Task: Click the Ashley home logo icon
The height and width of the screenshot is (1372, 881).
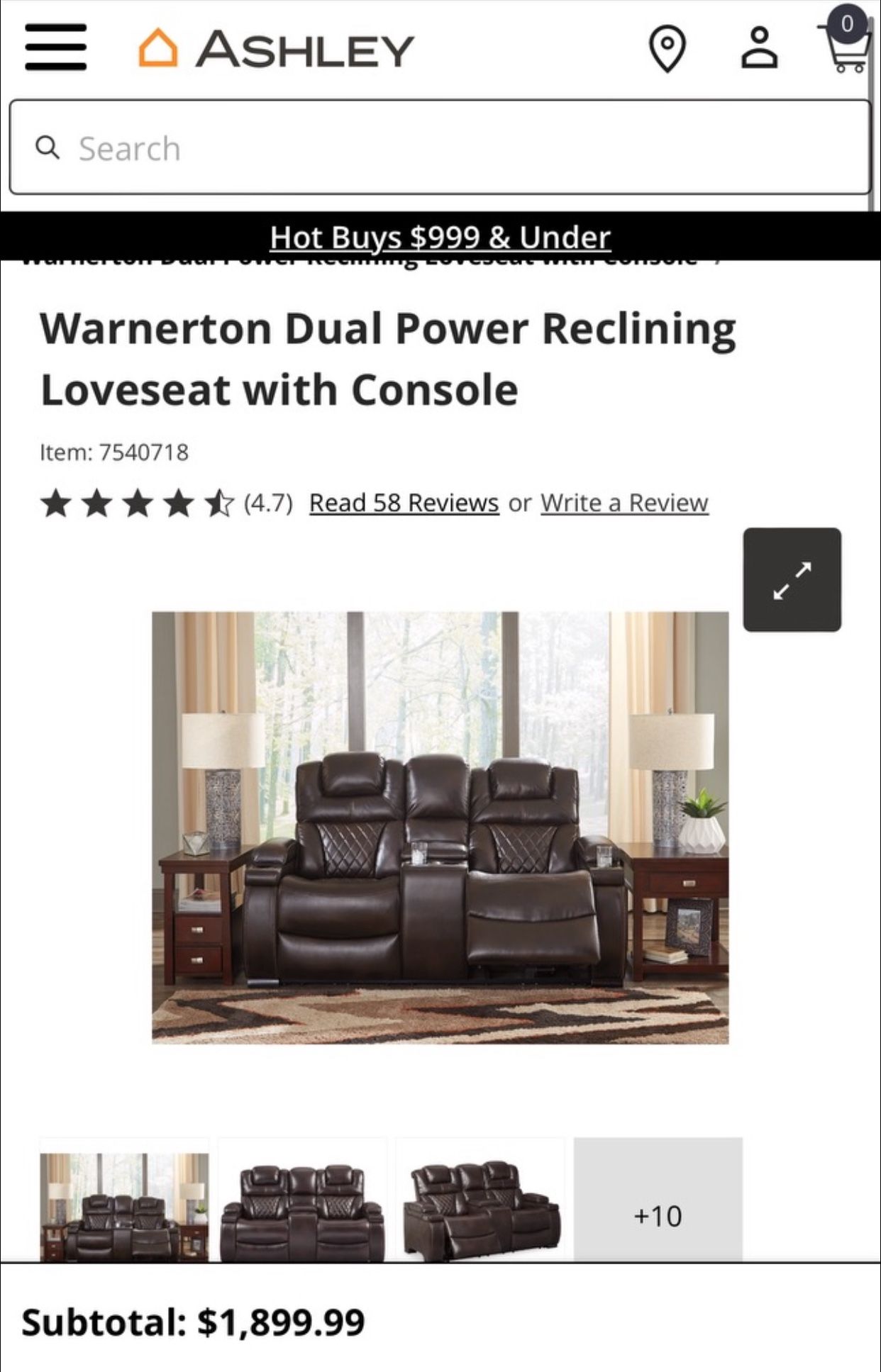Action: tap(156, 48)
